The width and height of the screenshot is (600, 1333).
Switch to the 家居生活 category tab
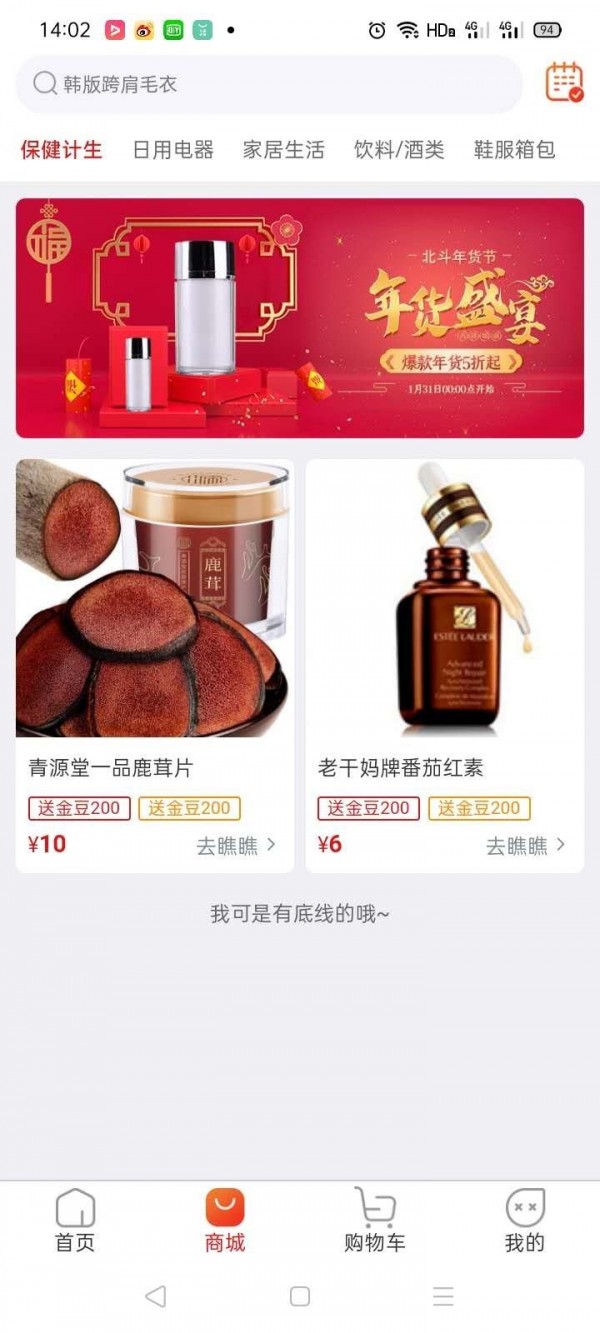(284, 150)
